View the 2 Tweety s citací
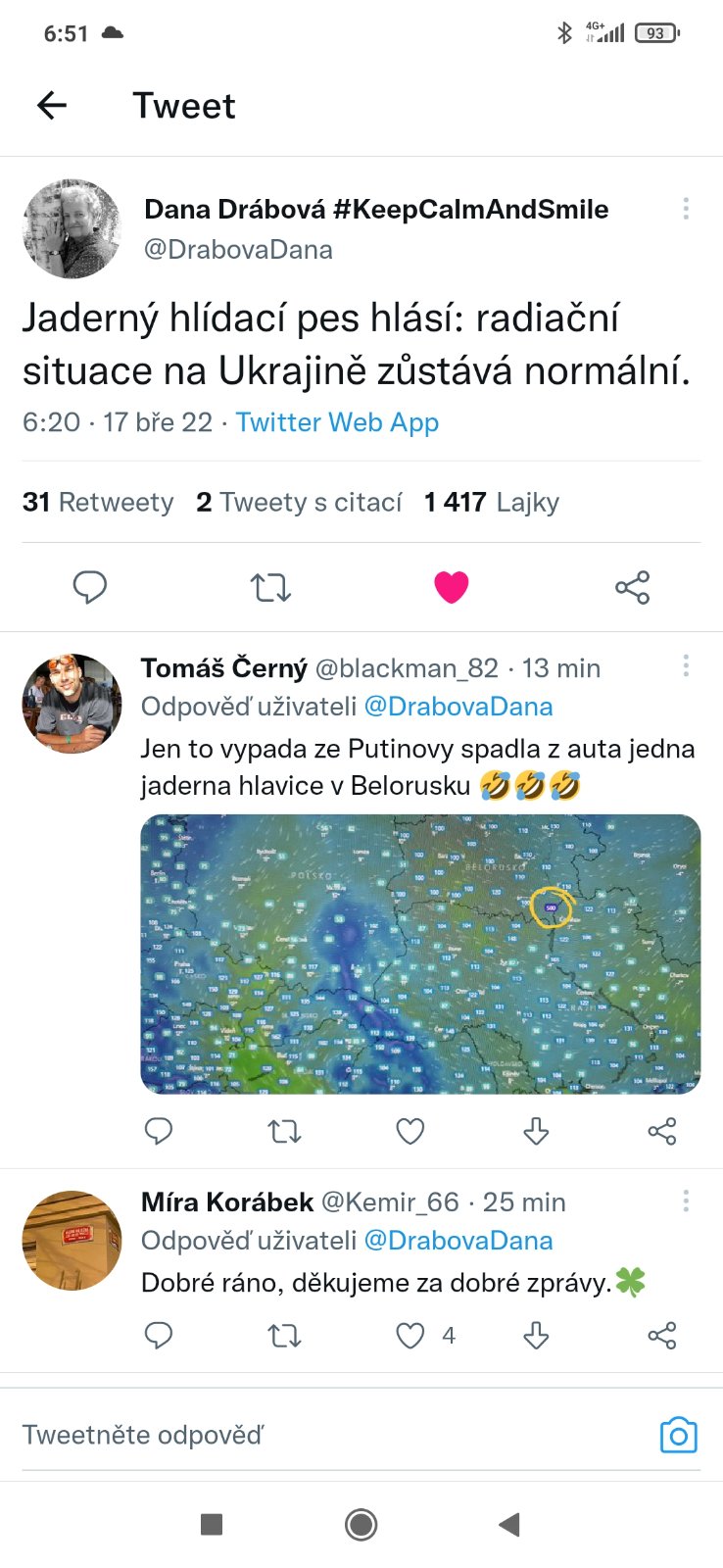723x1568 pixels. [x=299, y=503]
